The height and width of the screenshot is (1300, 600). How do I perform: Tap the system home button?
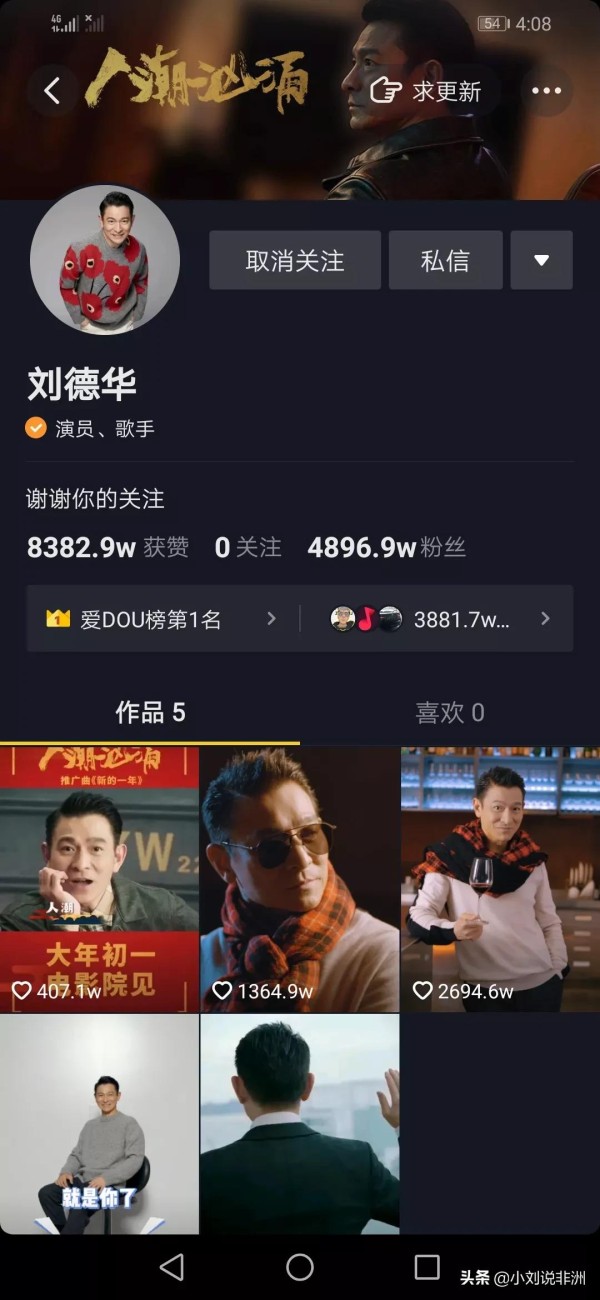(300, 1267)
